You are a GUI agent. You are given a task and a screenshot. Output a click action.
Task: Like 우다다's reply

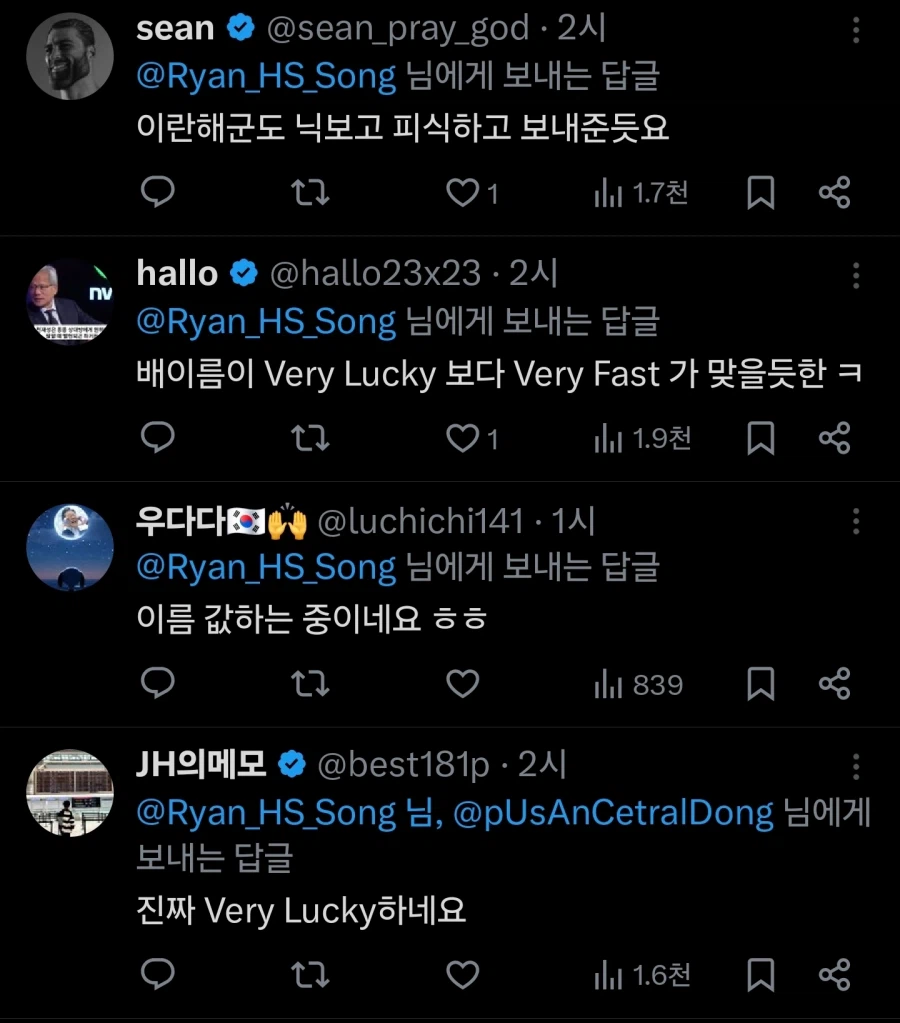[x=462, y=684]
